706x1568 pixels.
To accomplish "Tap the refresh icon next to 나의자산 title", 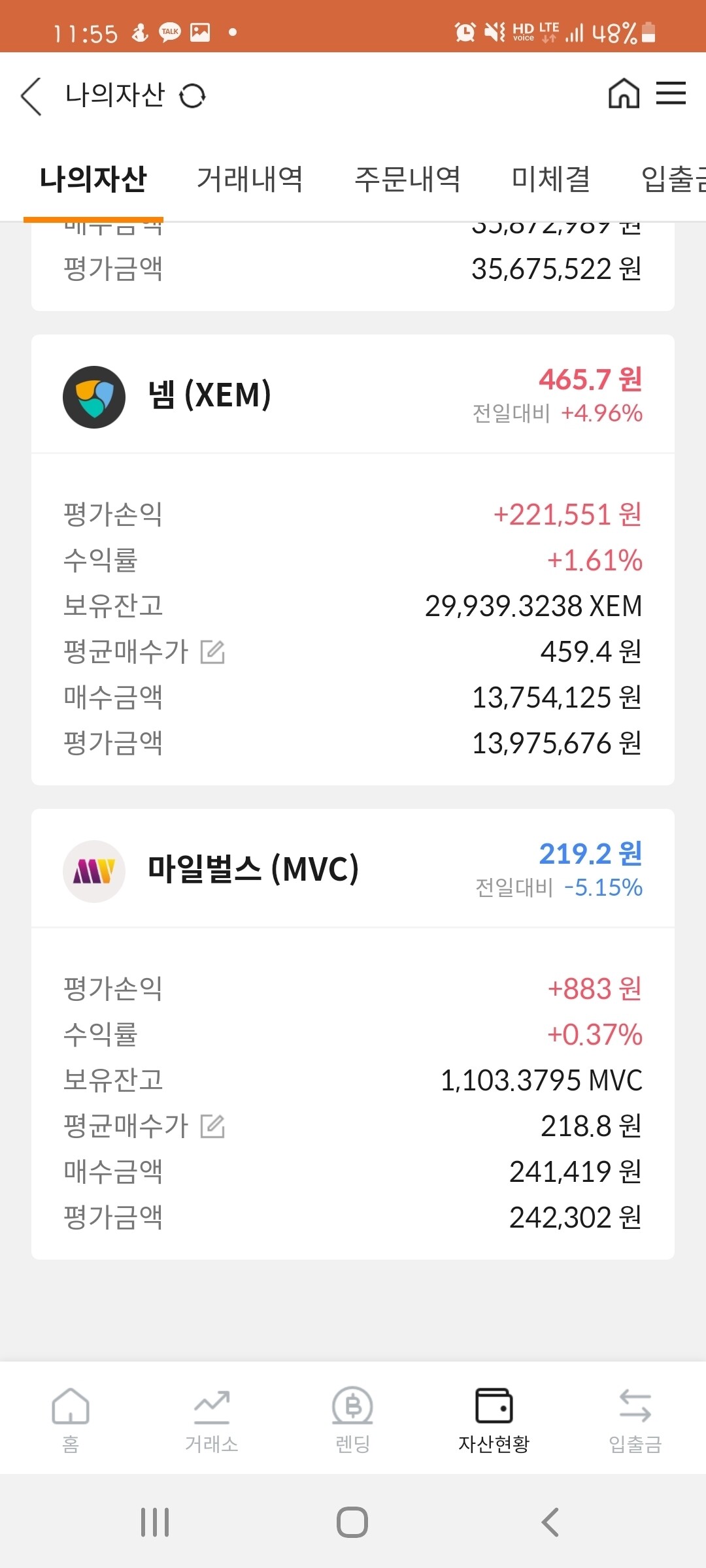I will click(194, 95).
